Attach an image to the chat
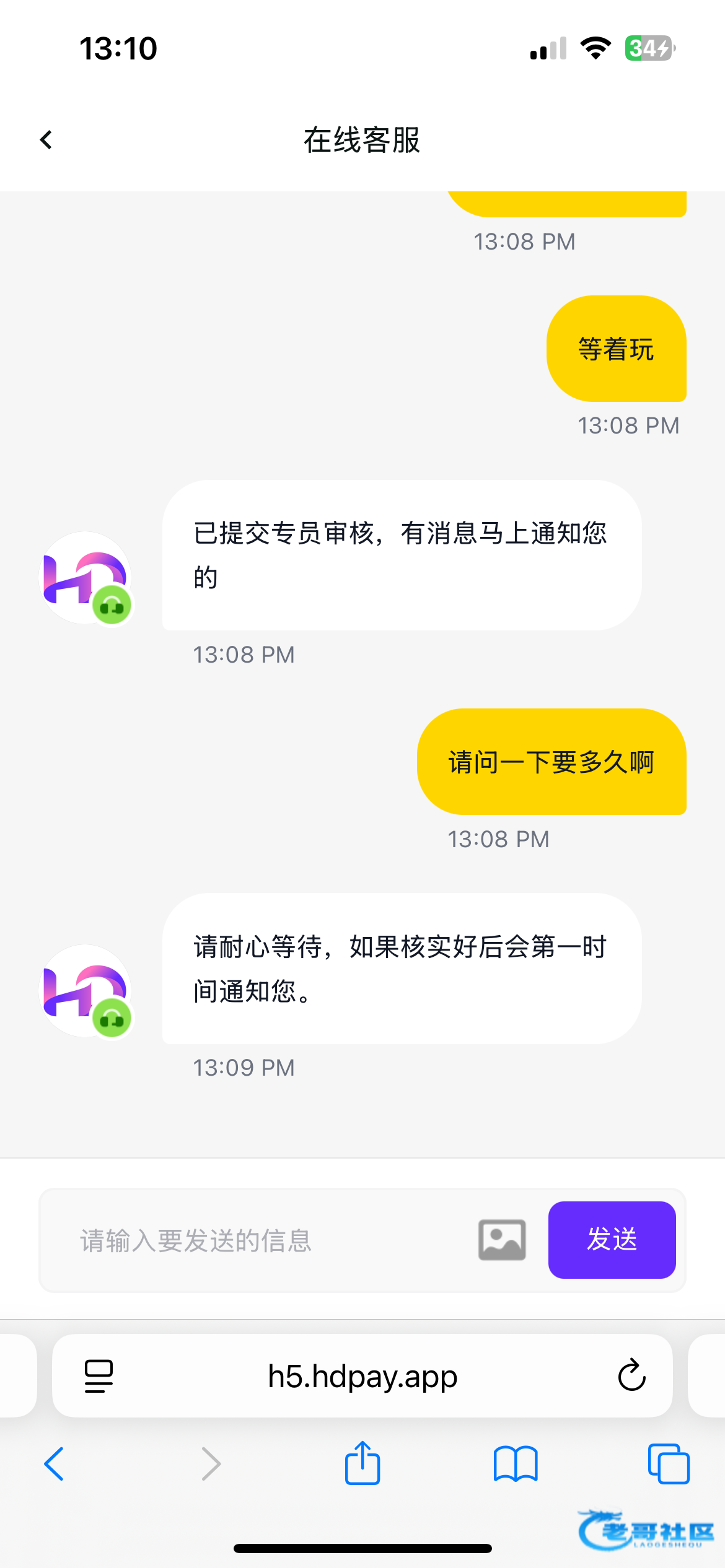Screen dimensions: 725x1568 [x=502, y=1240]
